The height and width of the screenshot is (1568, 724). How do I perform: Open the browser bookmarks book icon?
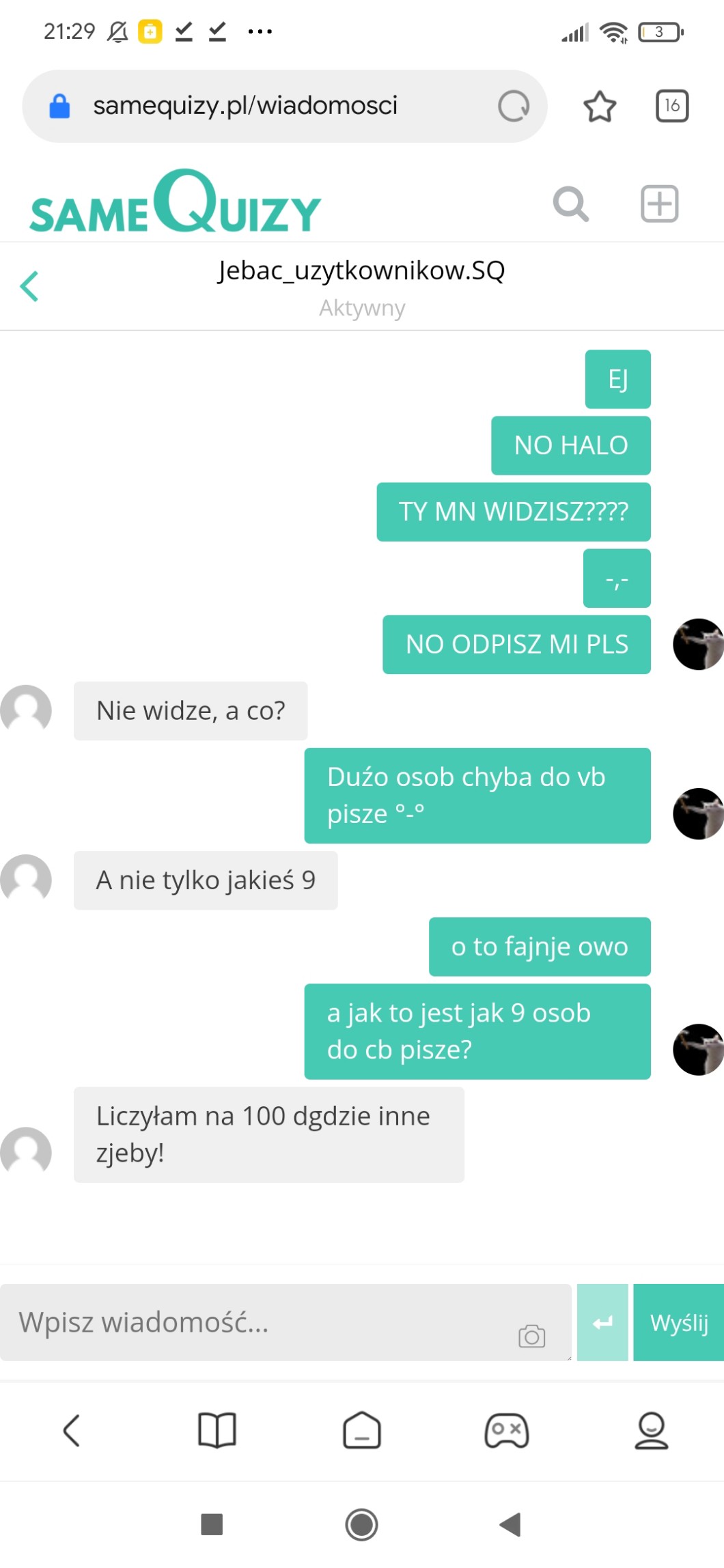(217, 1430)
